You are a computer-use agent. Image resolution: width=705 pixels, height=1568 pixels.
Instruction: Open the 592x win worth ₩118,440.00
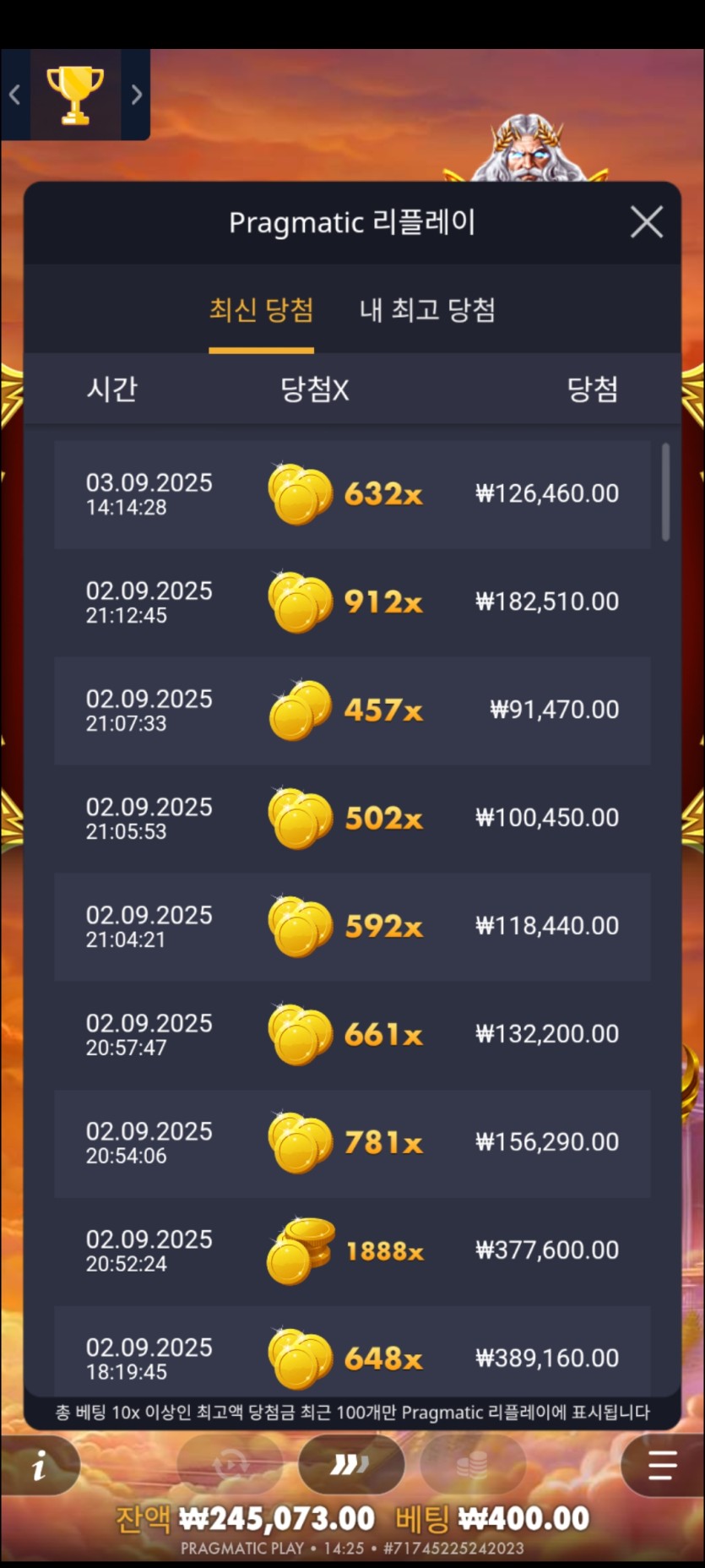(352, 927)
